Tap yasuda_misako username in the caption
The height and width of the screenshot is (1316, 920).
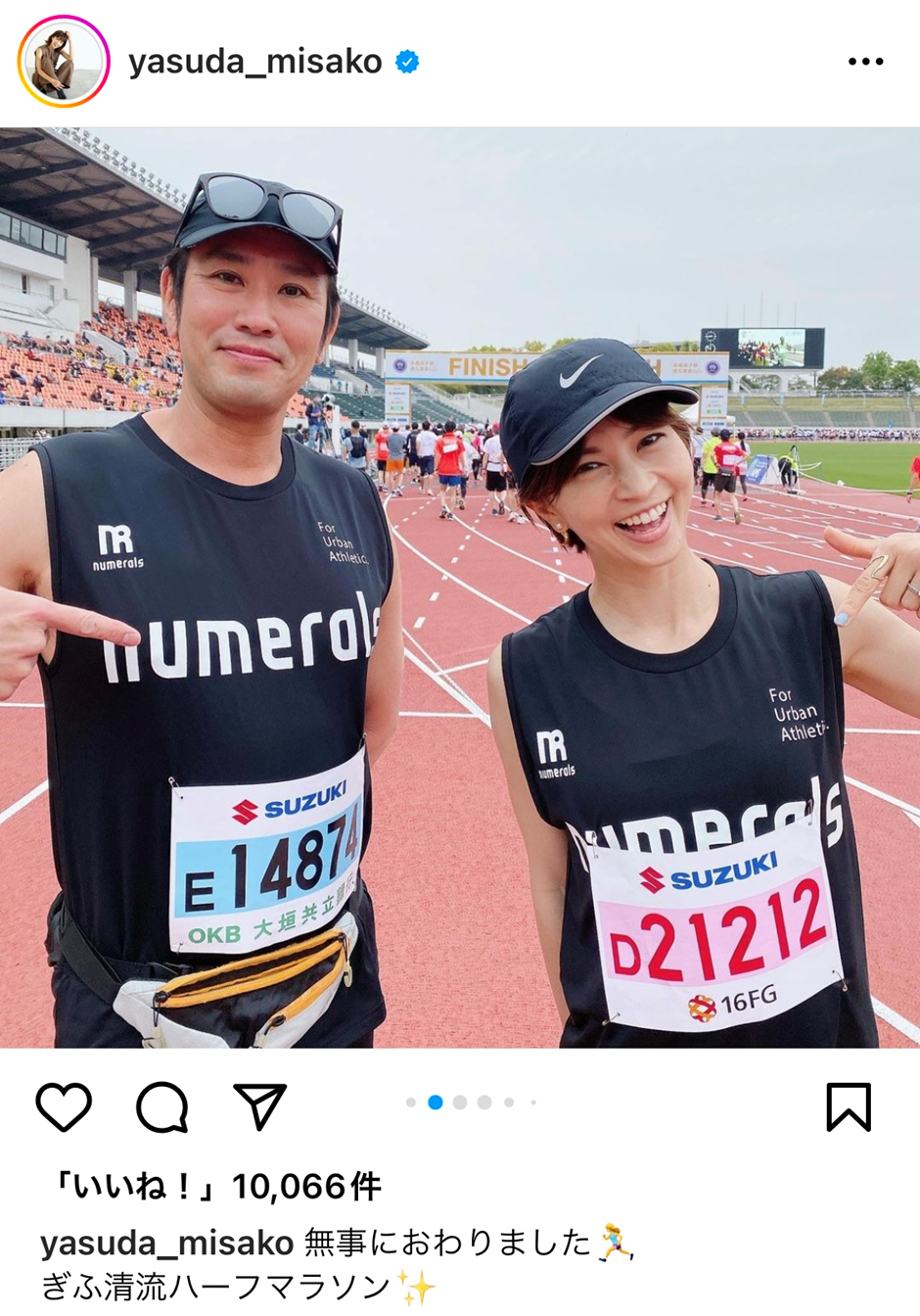(166, 1244)
